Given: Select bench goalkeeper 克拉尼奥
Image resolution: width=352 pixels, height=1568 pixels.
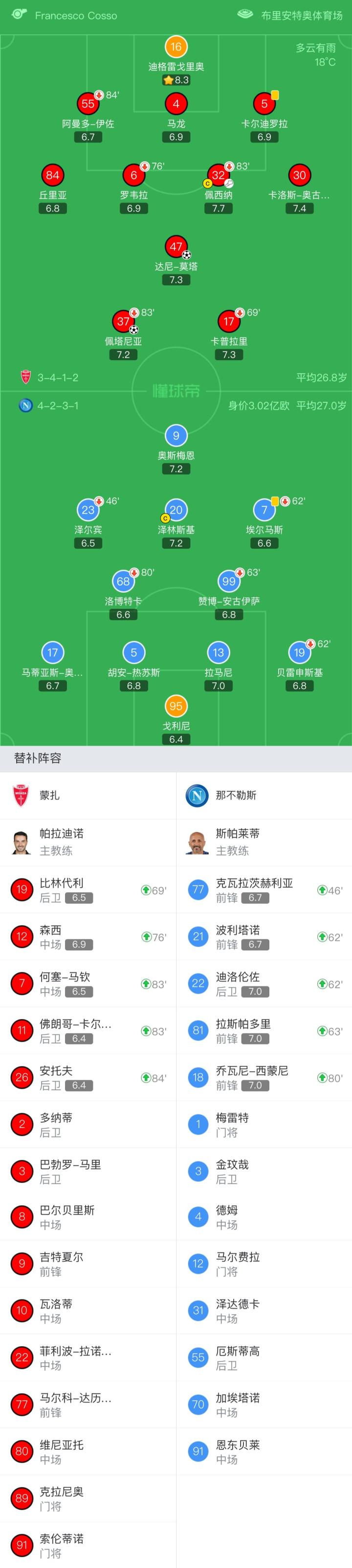Looking at the screenshot, I should [x=88, y=1498].
